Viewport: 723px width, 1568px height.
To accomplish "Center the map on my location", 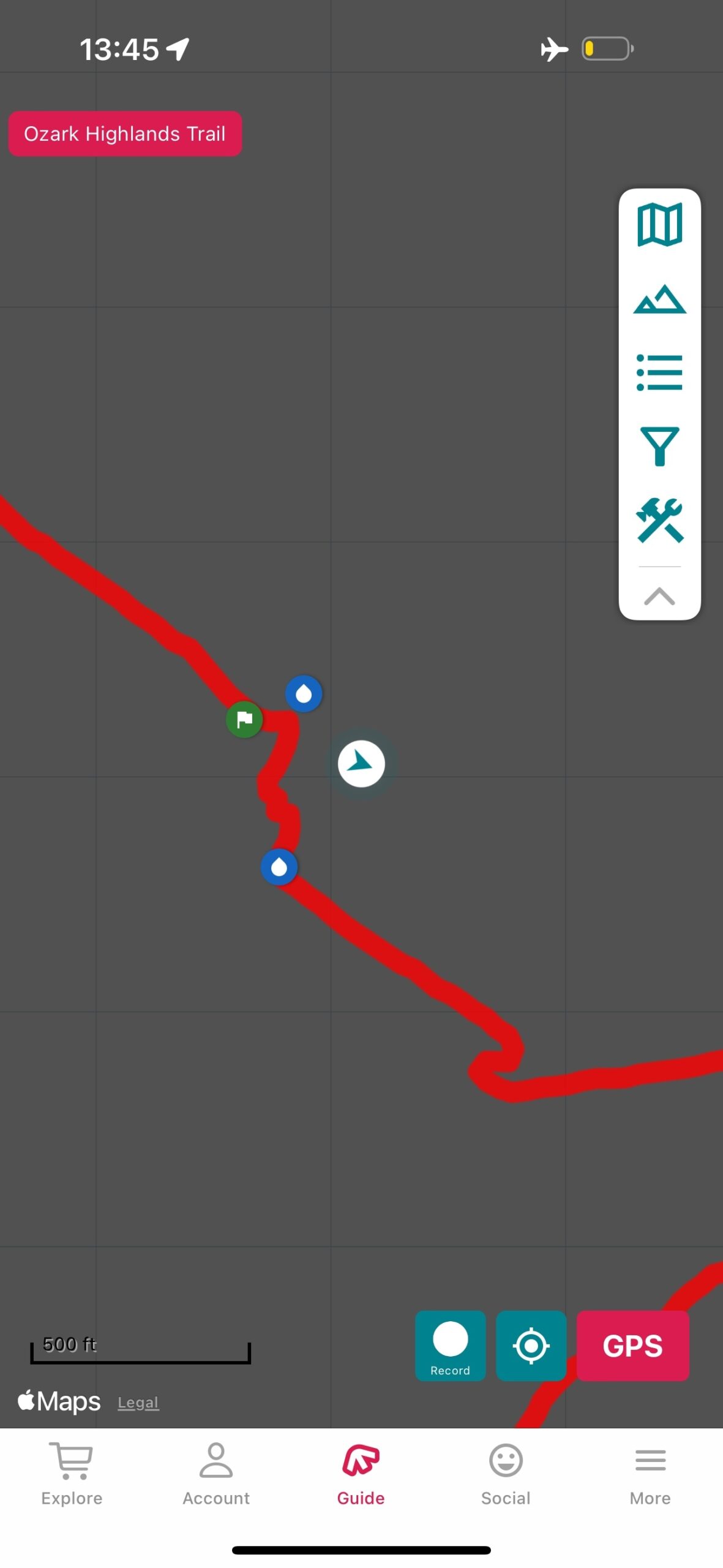I will [531, 1346].
